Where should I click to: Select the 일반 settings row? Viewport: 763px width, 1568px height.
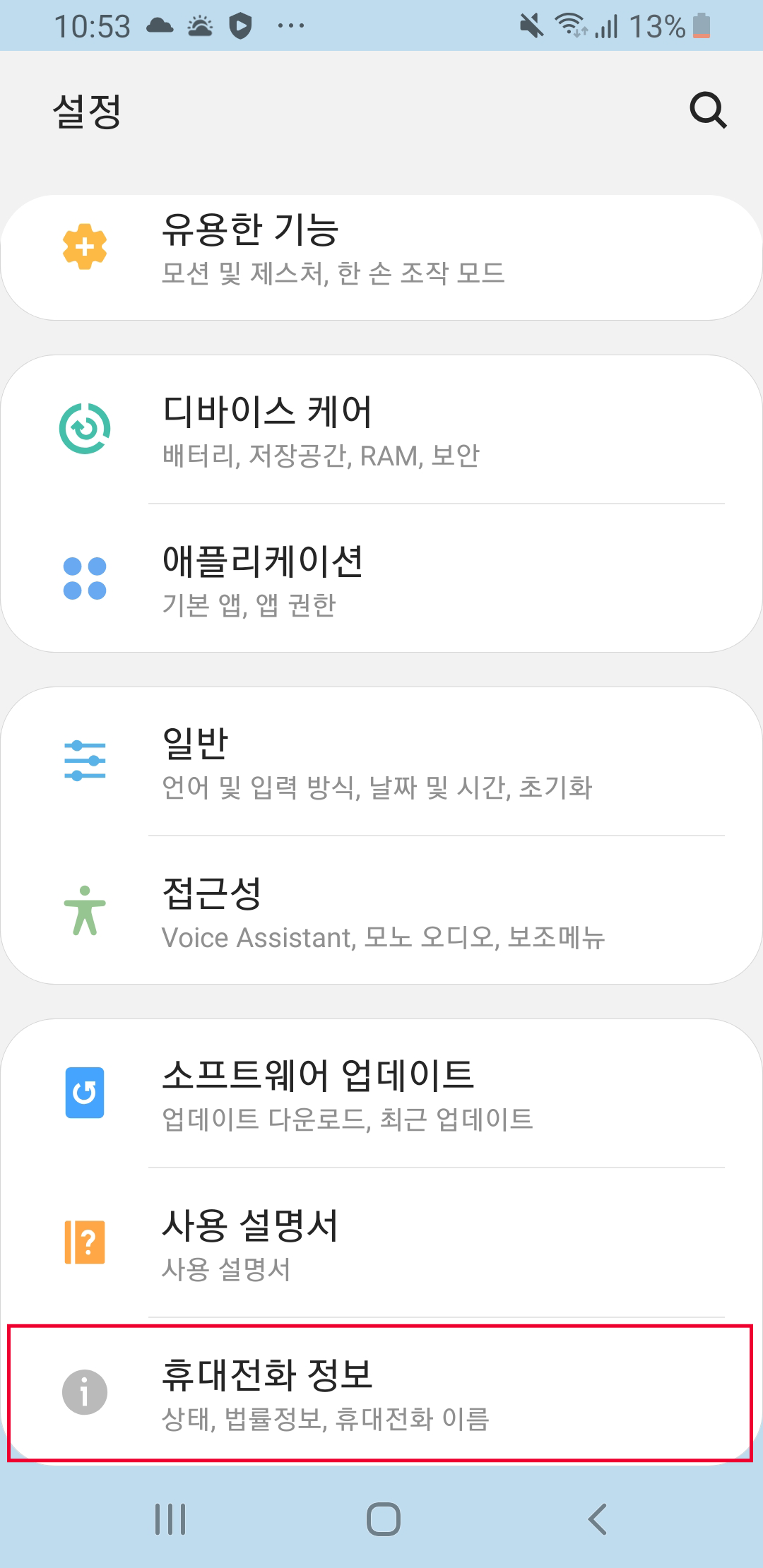pyautogui.click(x=381, y=761)
